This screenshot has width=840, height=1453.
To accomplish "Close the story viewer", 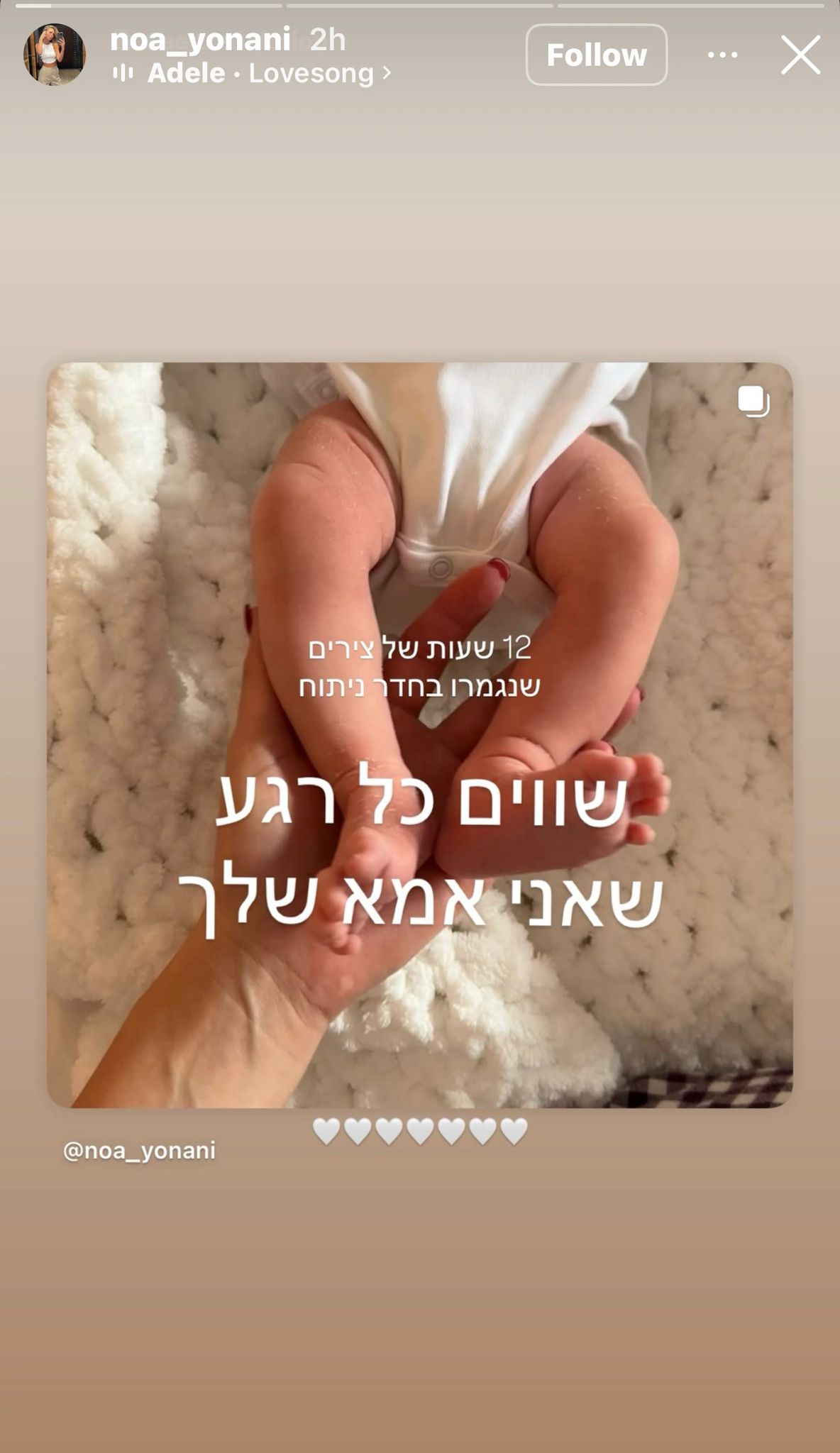I will [800, 55].
